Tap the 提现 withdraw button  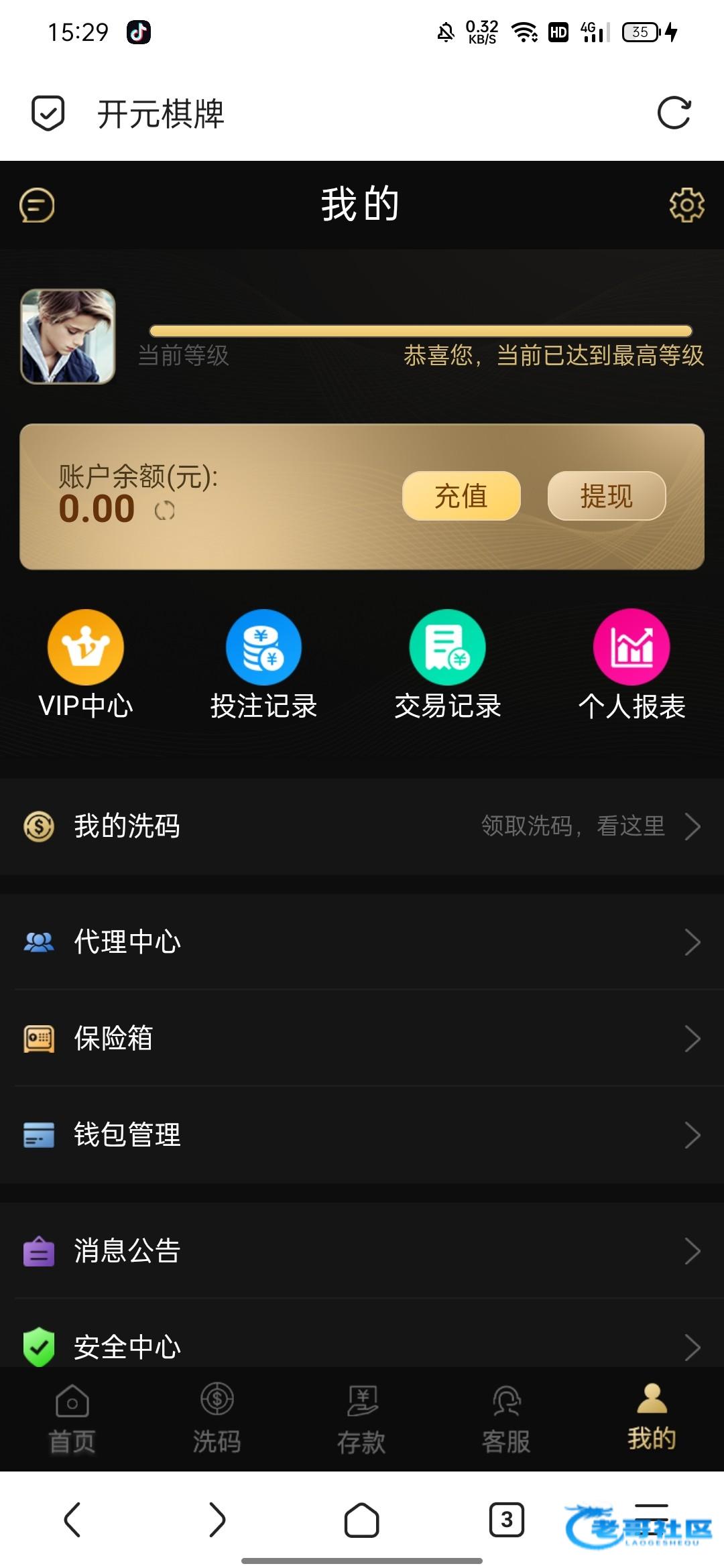(606, 496)
